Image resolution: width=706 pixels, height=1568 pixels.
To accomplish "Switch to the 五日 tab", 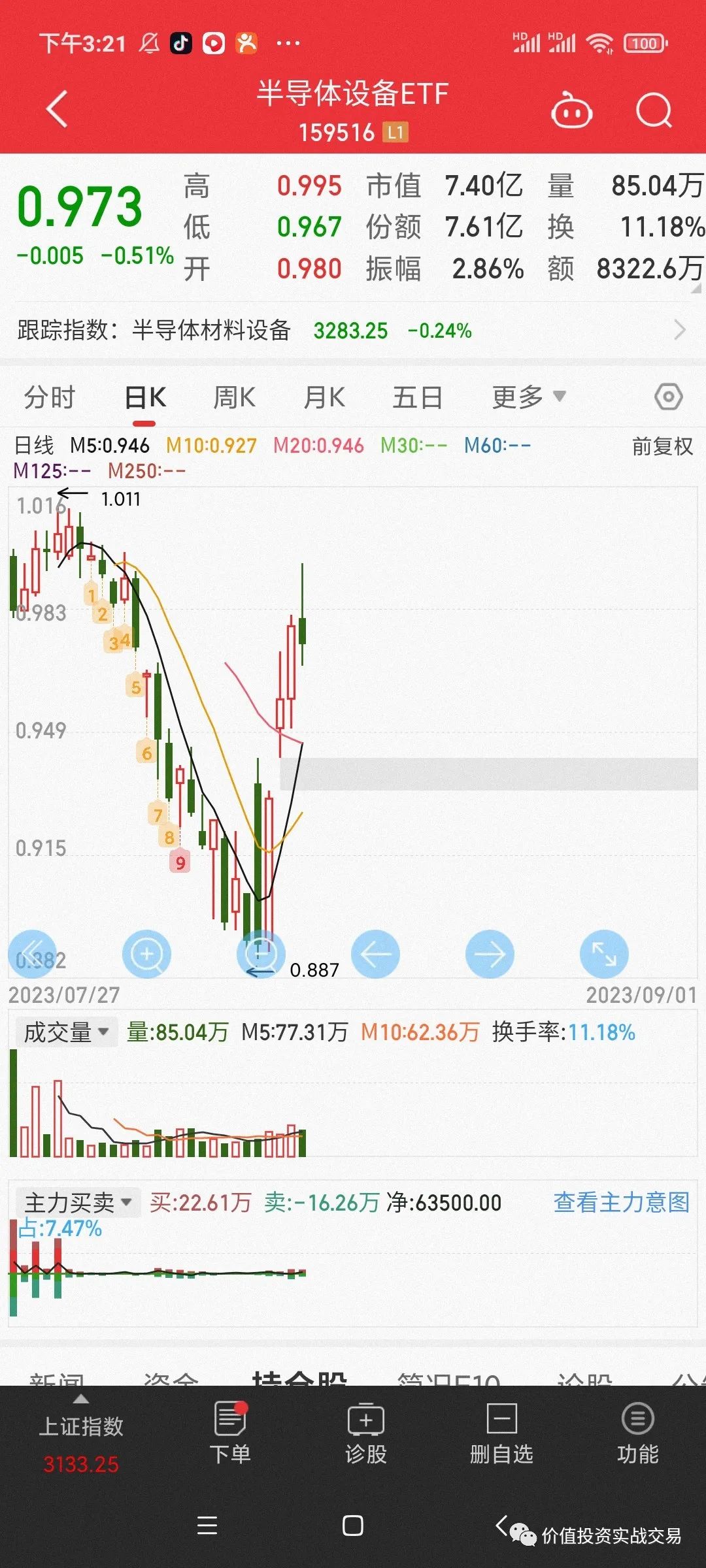I will [417, 397].
